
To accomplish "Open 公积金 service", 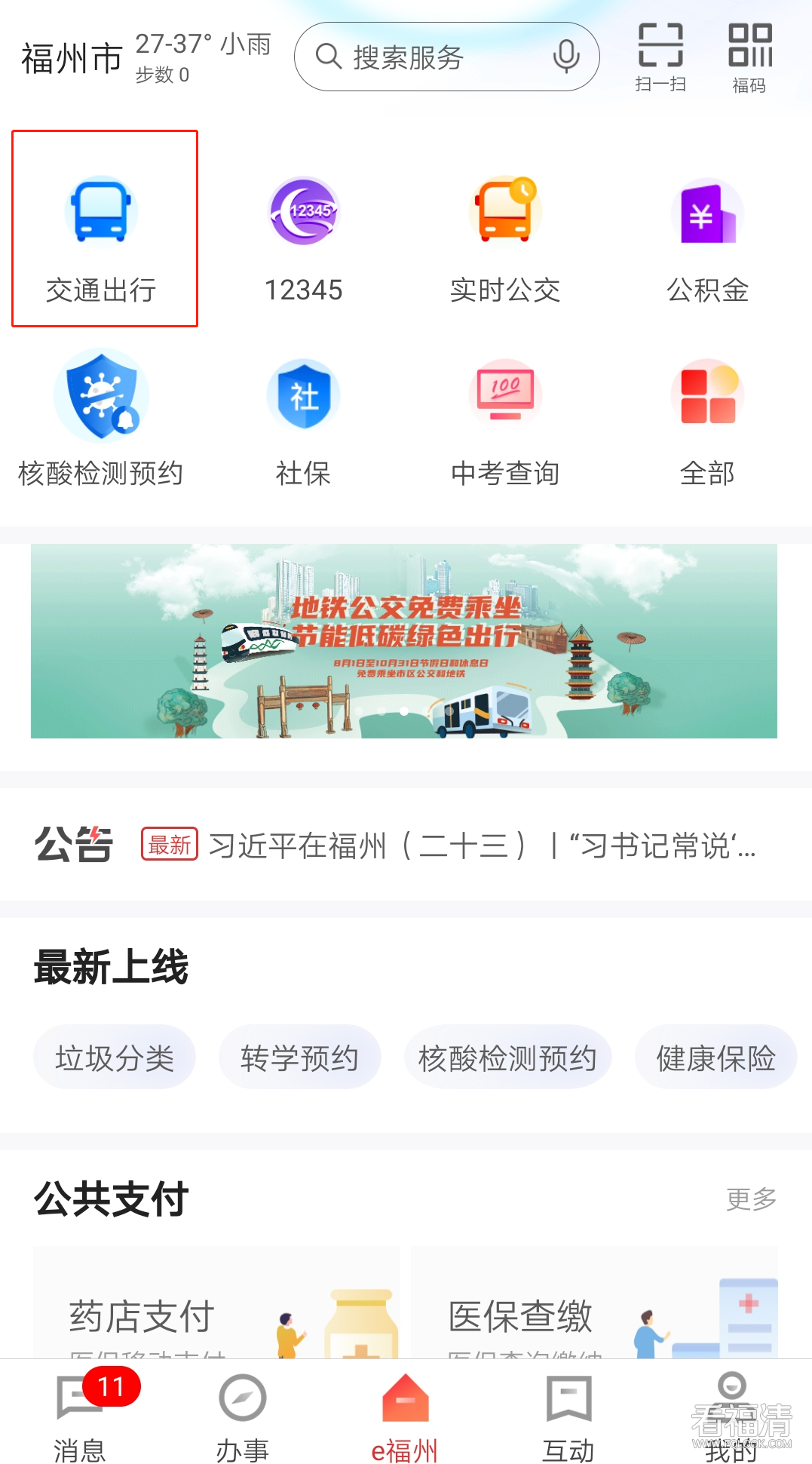I will pyautogui.click(x=707, y=234).
